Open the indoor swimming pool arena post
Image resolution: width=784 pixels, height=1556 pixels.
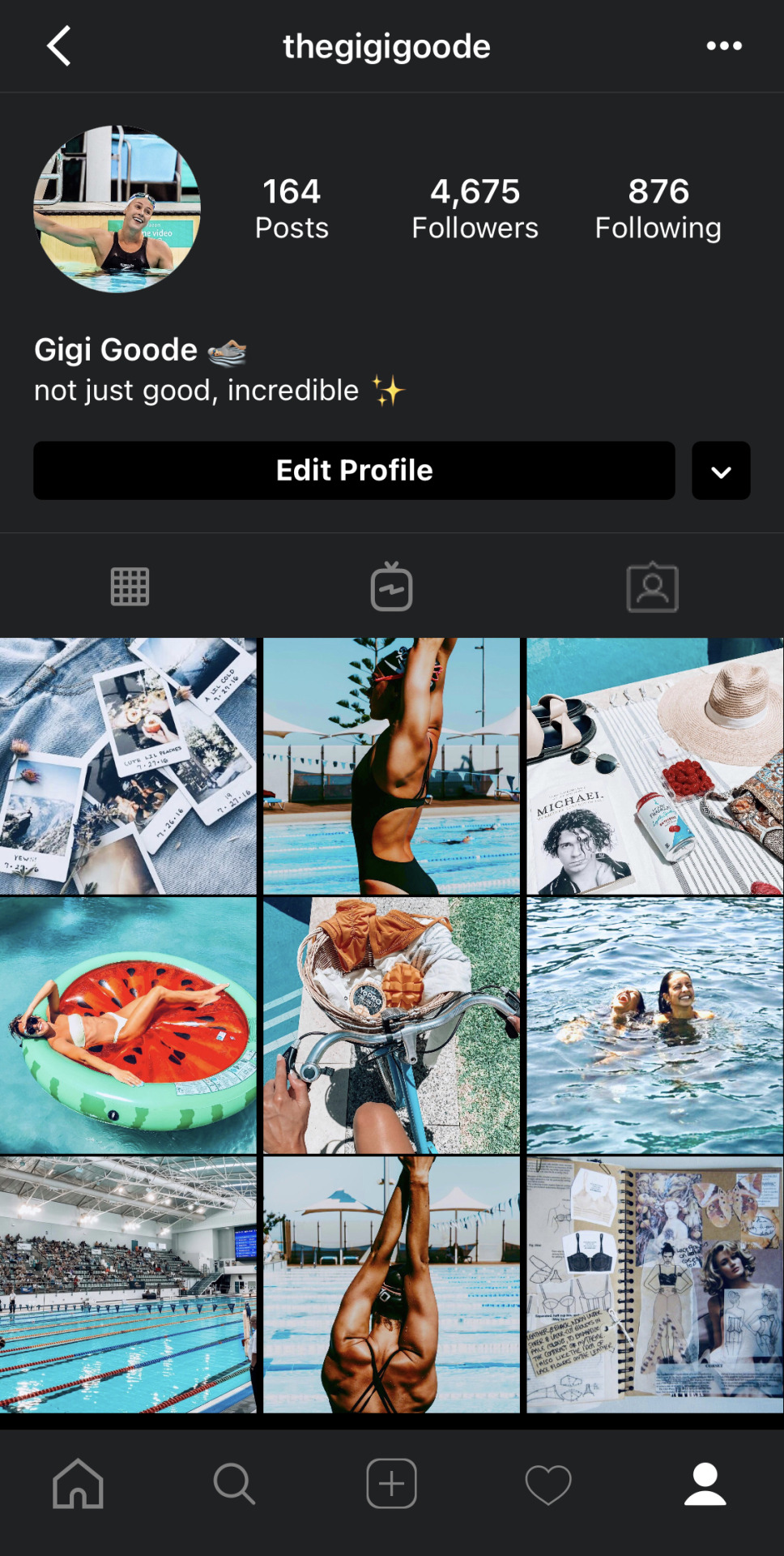[128, 1285]
